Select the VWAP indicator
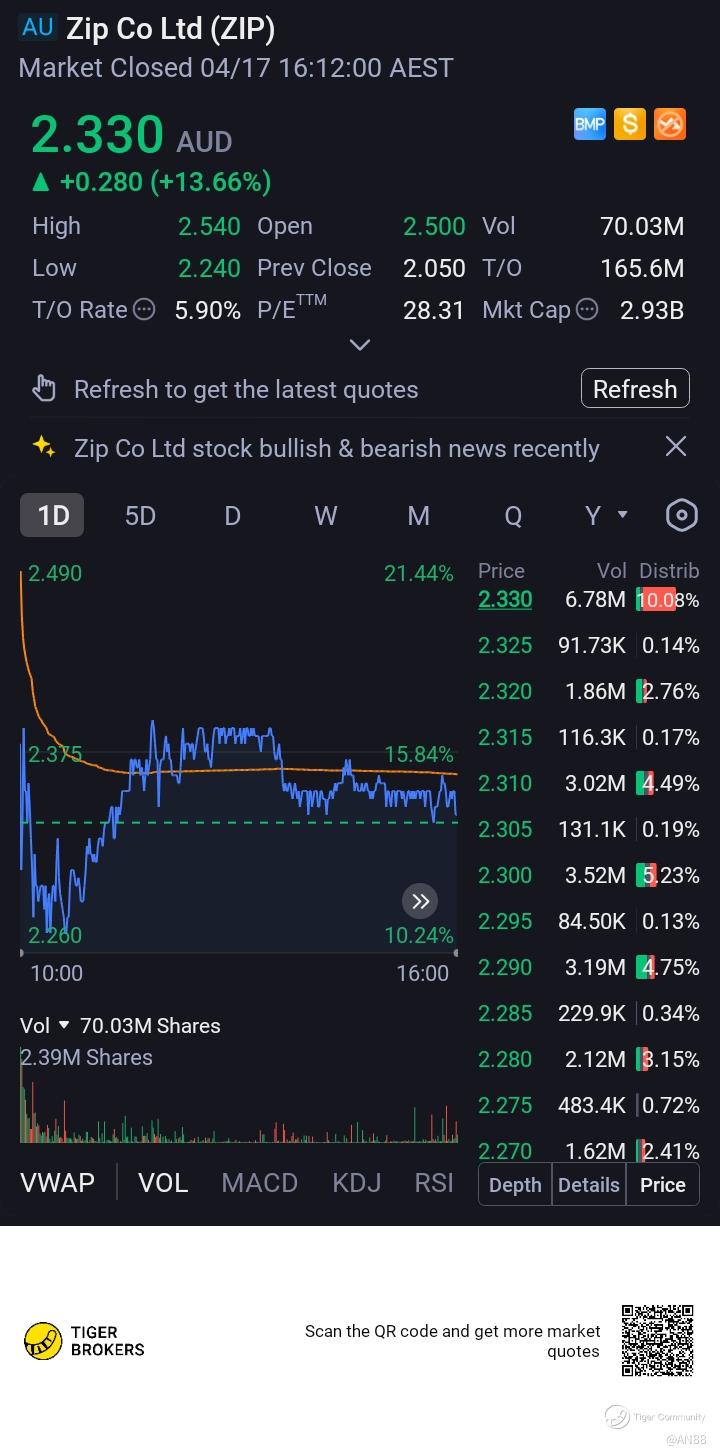 pos(57,1183)
